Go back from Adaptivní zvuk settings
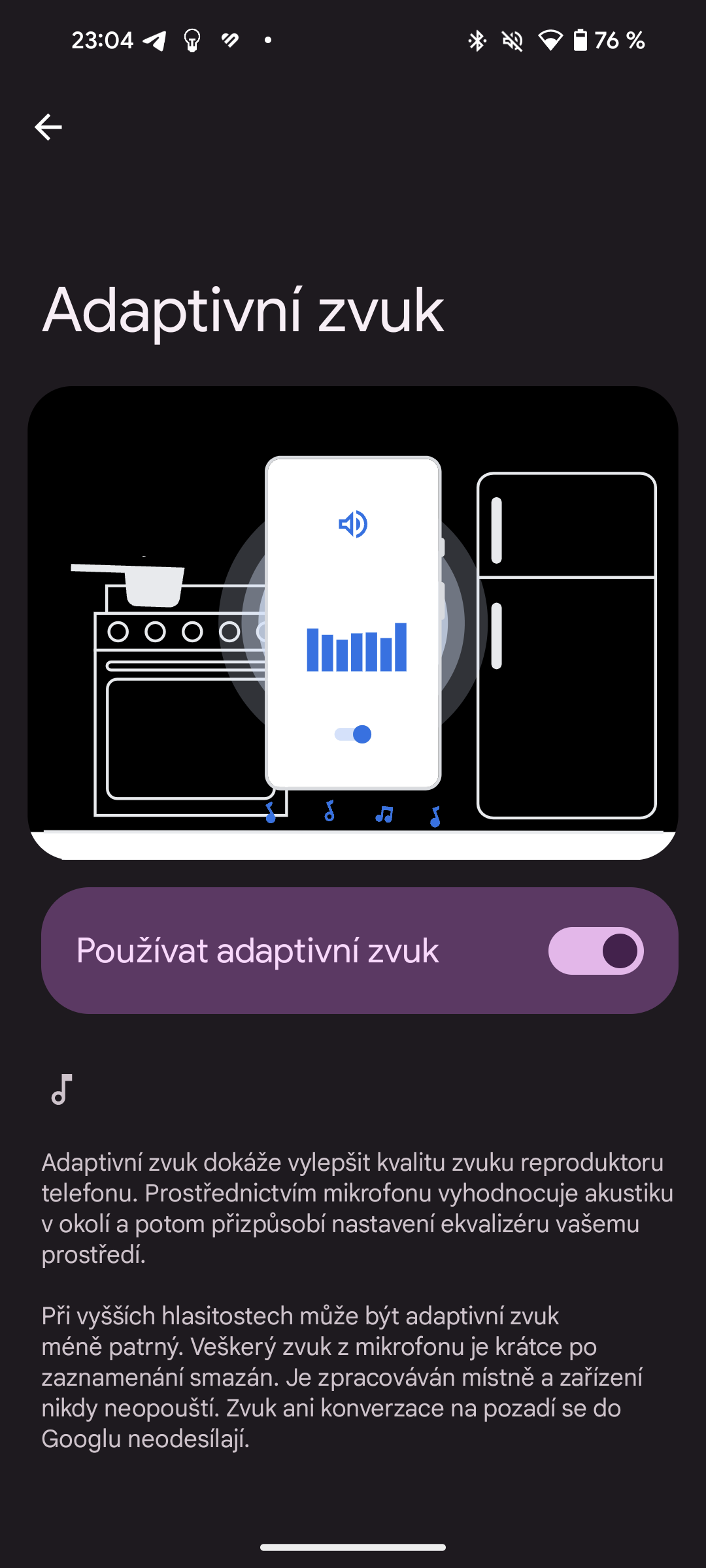Image resolution: width=706 pixels, height=1568 pixels. 48,127
